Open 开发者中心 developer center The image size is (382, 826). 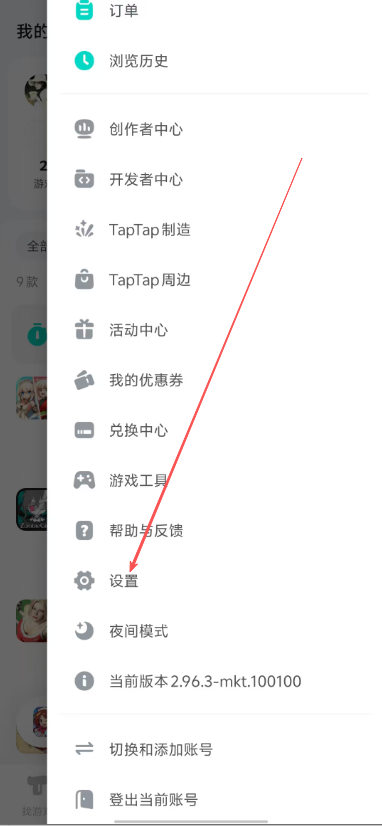coord(214,180)
